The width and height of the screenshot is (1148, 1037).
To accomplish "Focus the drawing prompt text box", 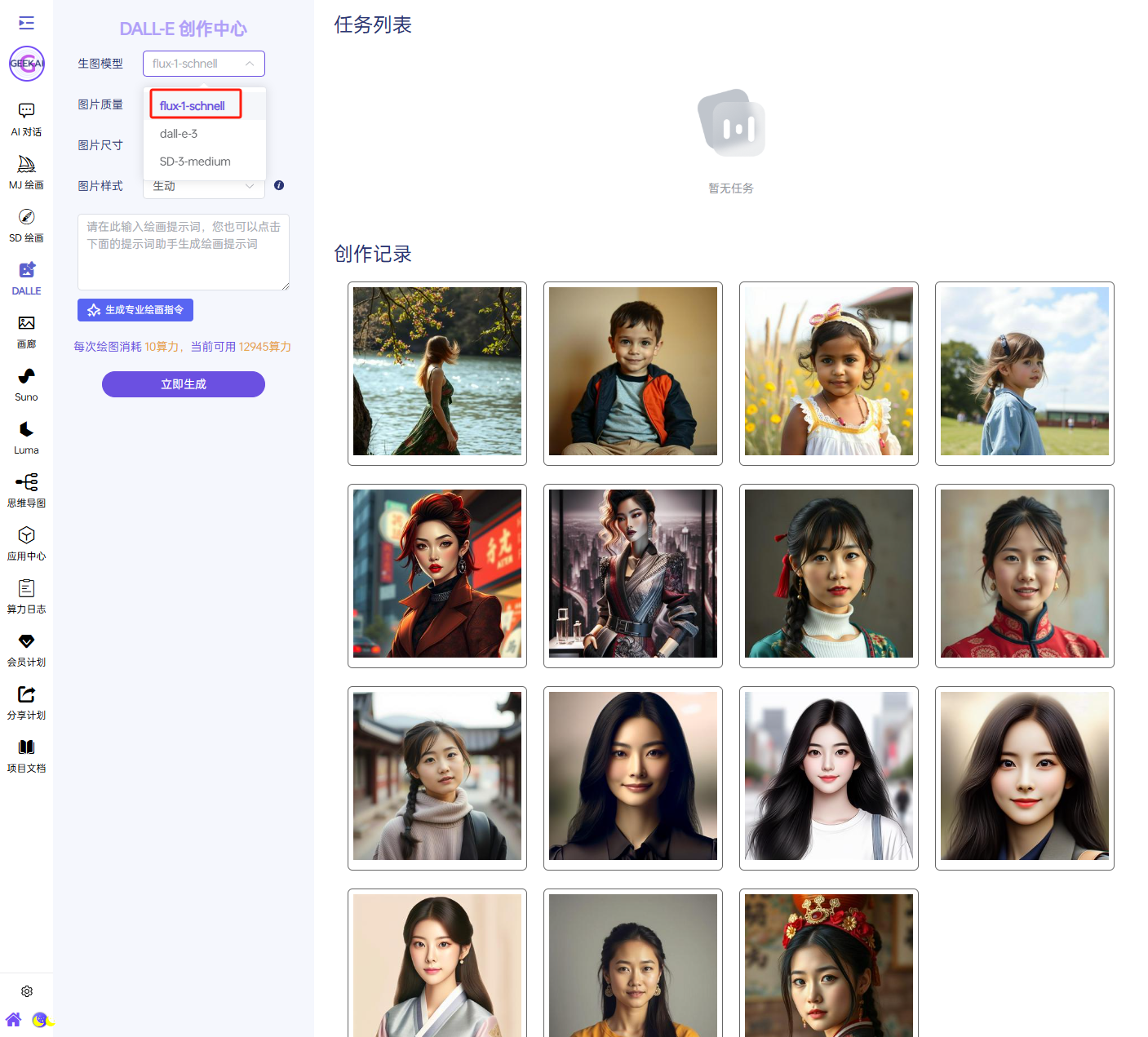I will (183, 251).
